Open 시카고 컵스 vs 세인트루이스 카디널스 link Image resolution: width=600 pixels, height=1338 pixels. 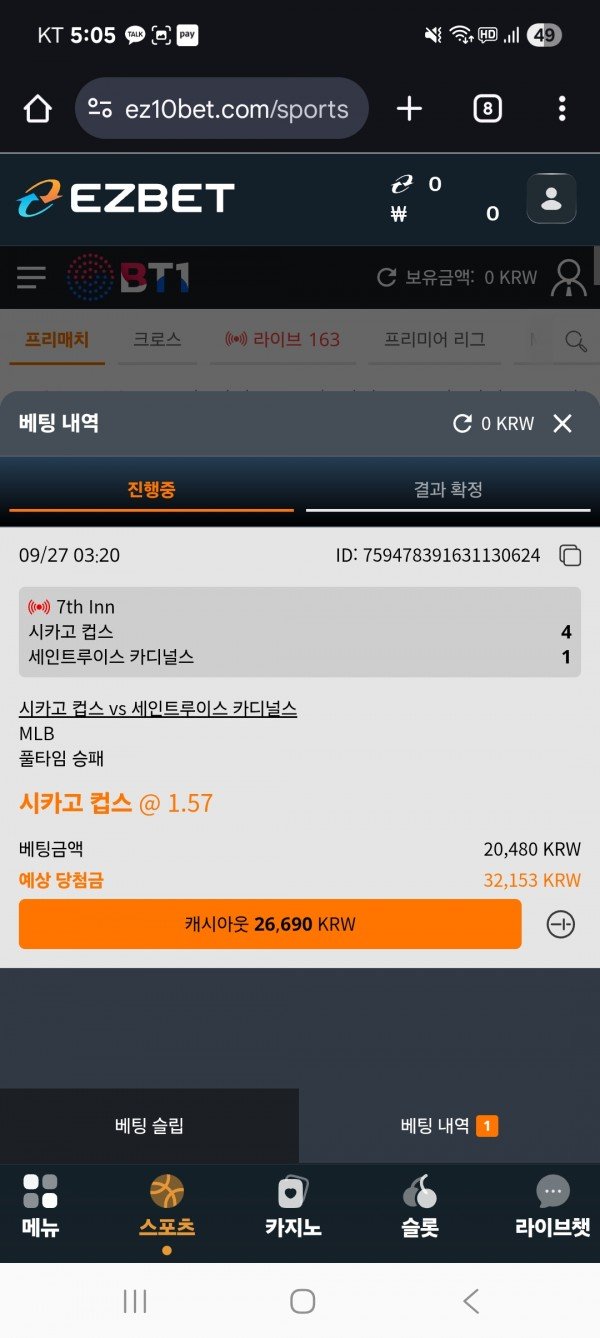(158, 709)
